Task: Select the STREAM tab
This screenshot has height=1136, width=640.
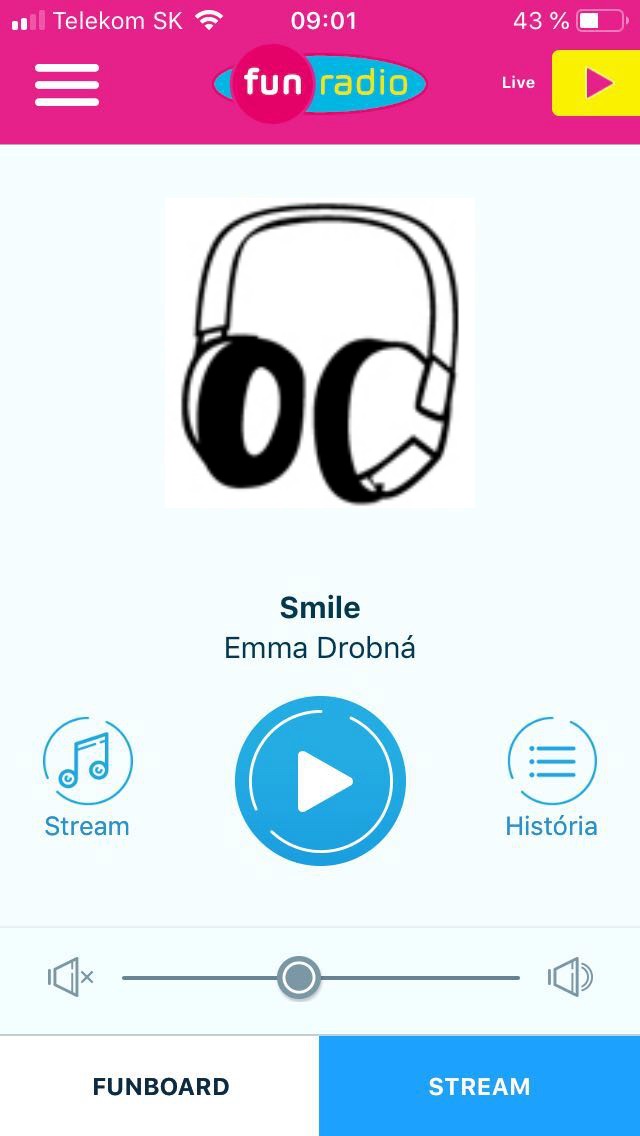Action: pyautogui.click(x=480, y=1086)
